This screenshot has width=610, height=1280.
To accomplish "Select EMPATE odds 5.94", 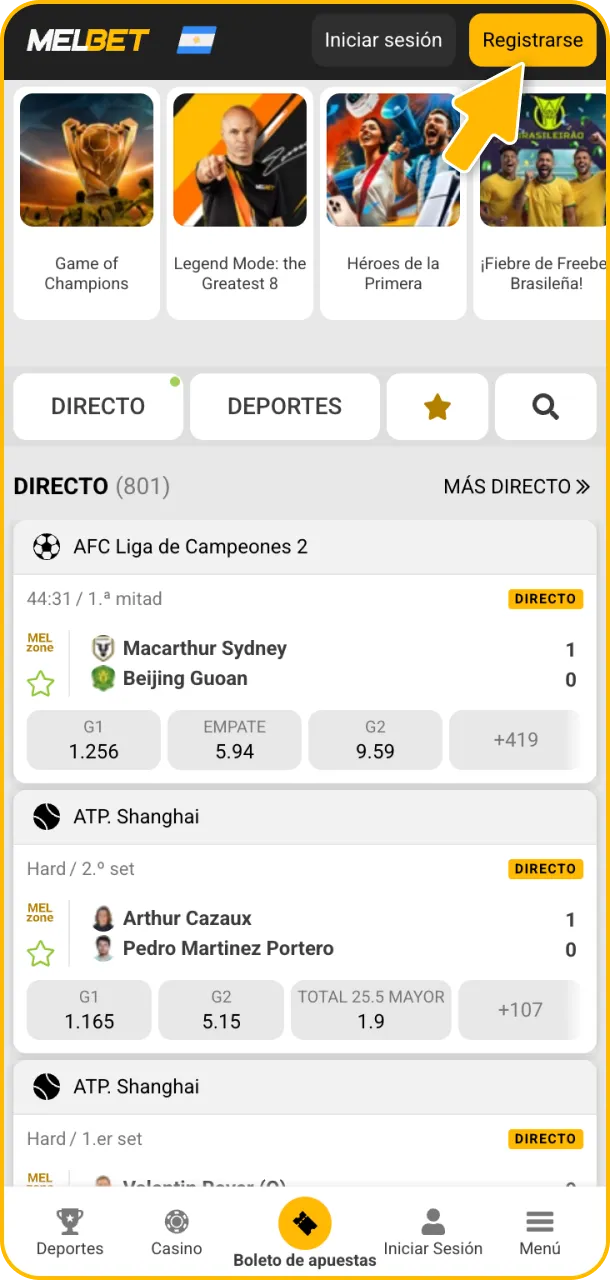I will 234,740.
